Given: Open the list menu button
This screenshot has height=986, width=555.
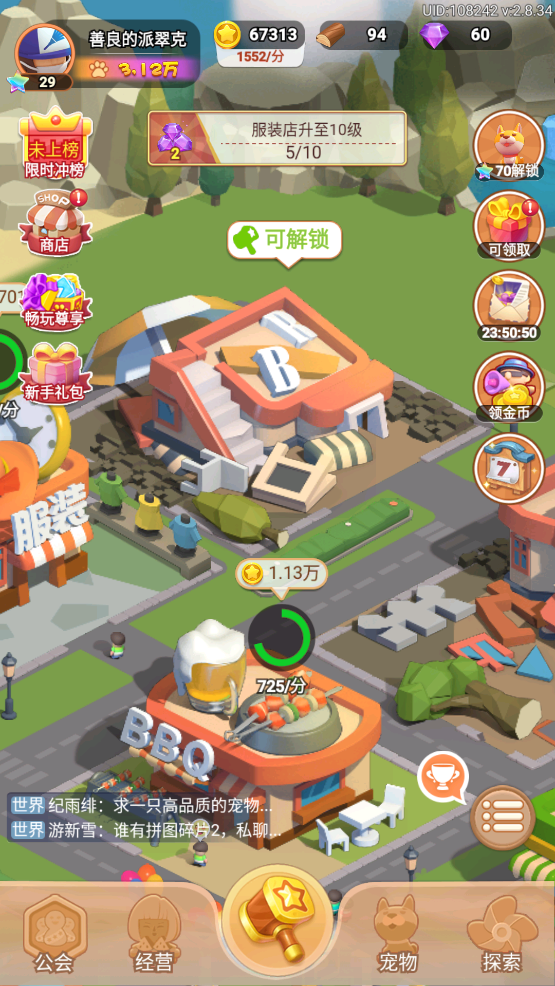Looking at the screenshot, I should point(502,818).
